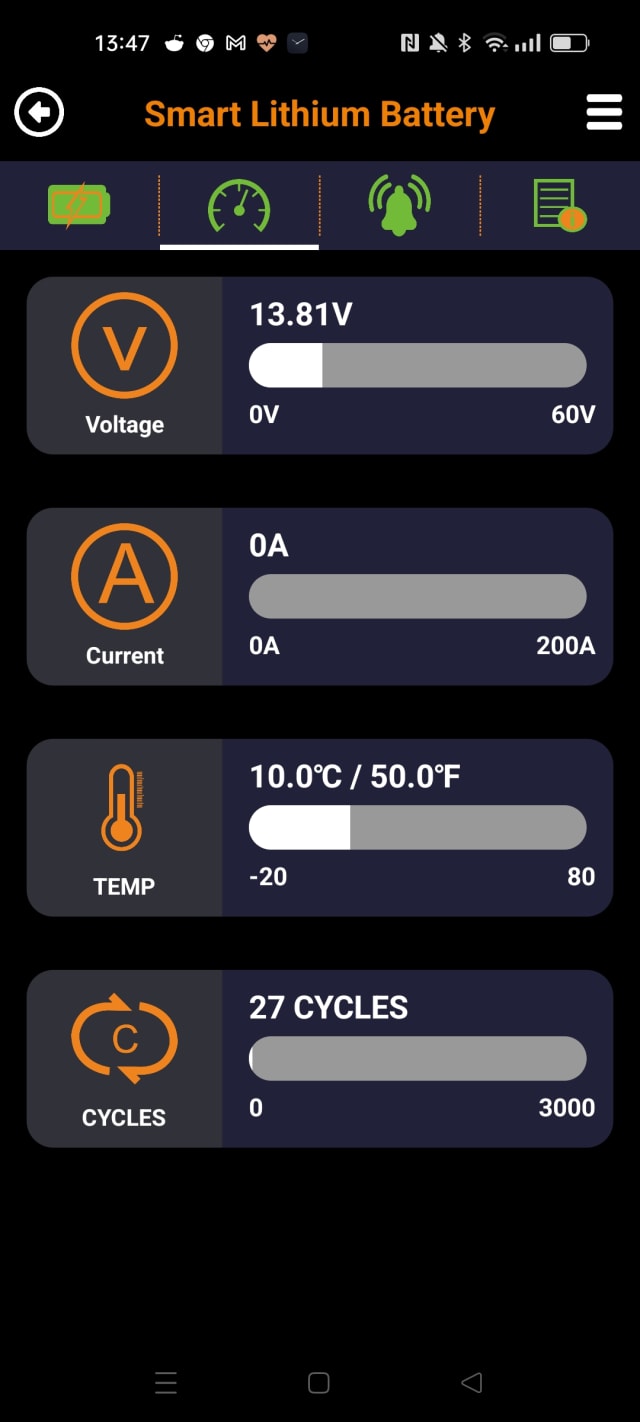Select the gauge meter tab
The image size is (640, 1422).
239,205
